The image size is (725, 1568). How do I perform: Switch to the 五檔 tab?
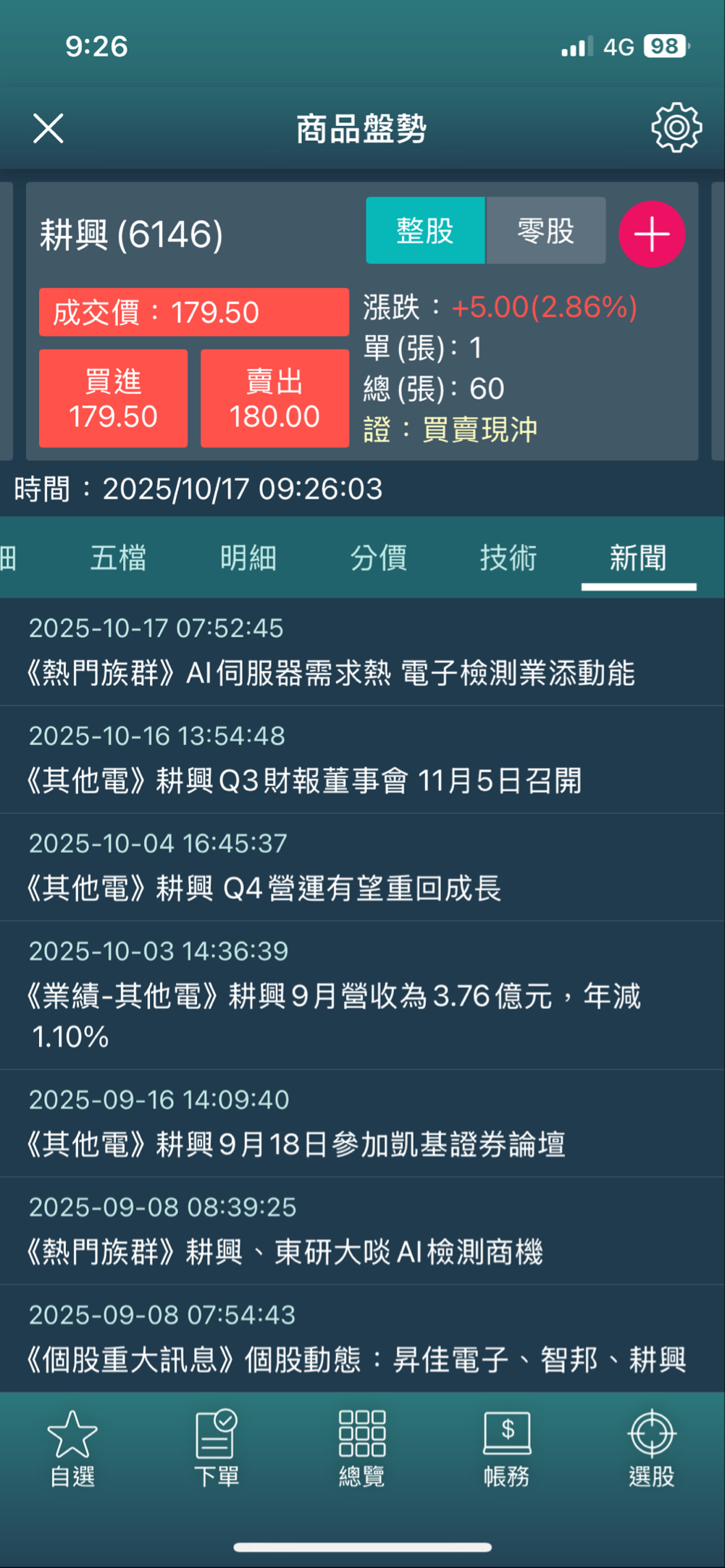tap(118, 558)
